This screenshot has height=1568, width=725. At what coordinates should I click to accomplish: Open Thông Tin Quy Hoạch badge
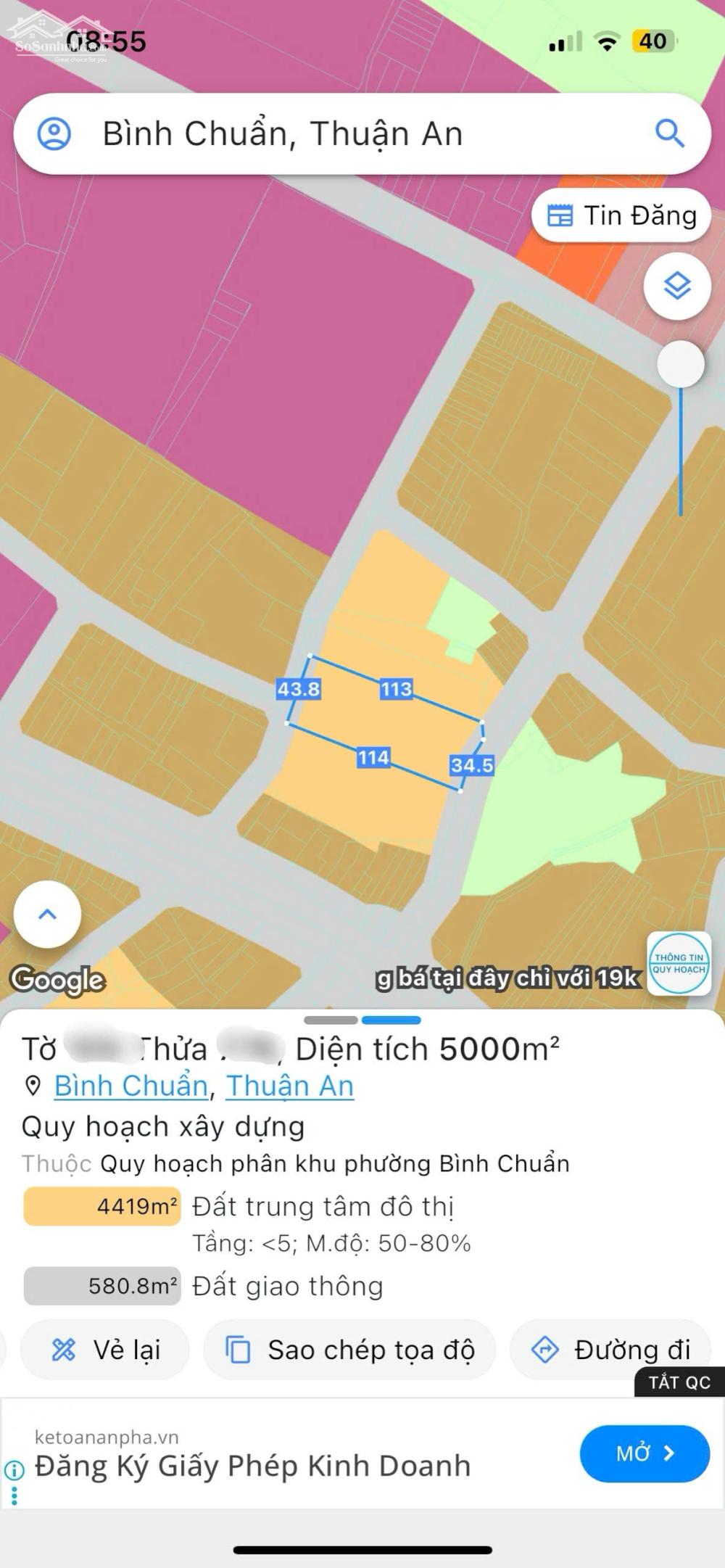click(x=679, y=963)
